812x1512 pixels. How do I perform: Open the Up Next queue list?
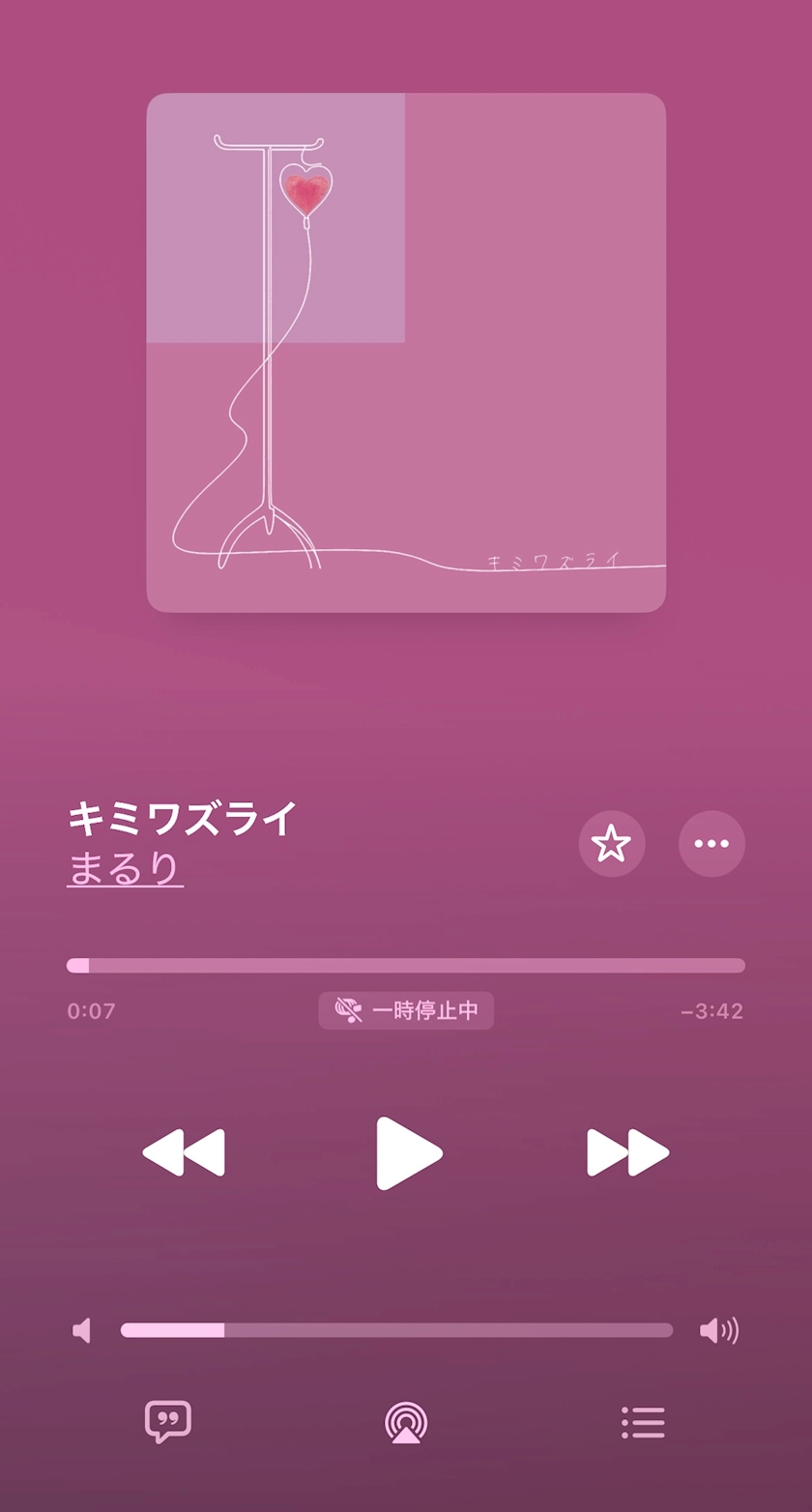643,1422
